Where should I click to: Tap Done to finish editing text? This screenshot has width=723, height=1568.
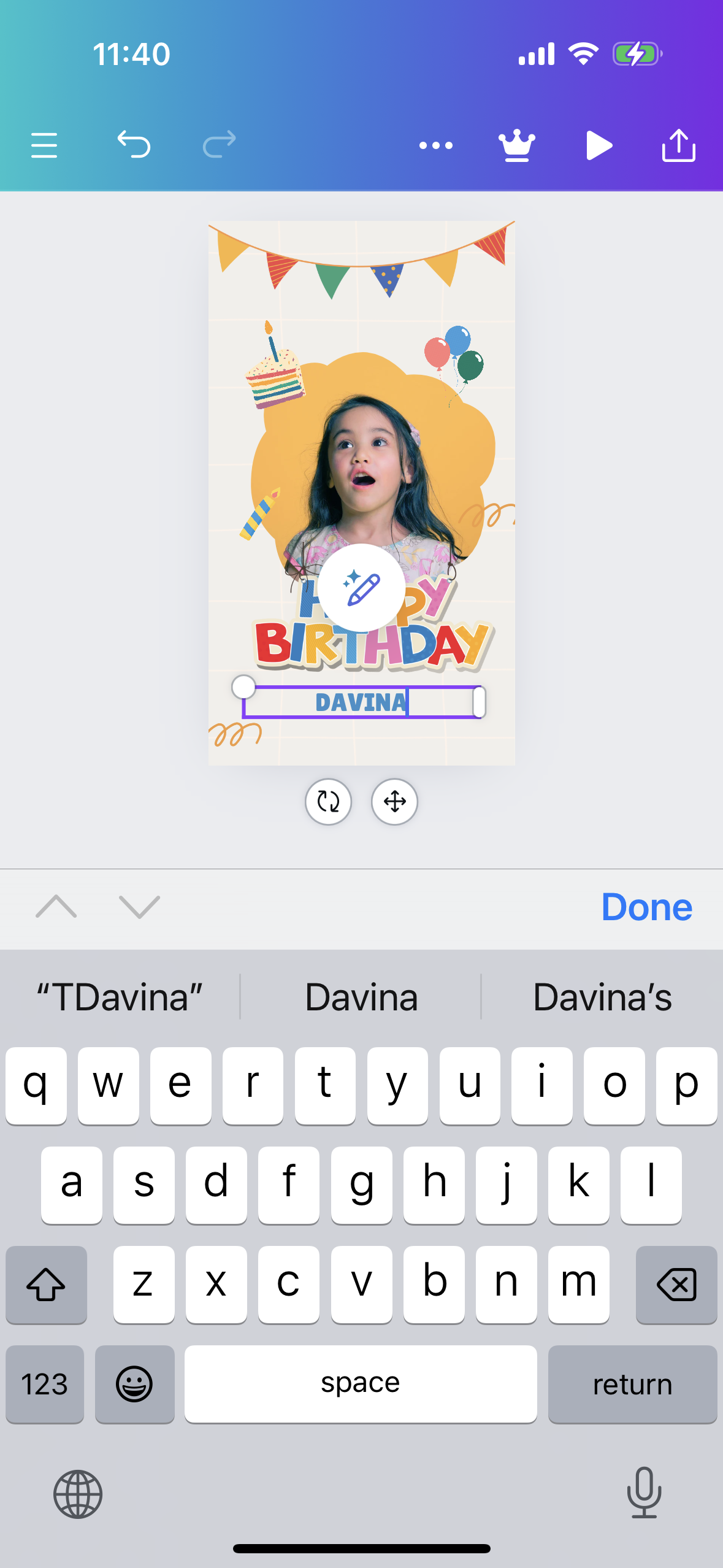click(x=646, y=907)
